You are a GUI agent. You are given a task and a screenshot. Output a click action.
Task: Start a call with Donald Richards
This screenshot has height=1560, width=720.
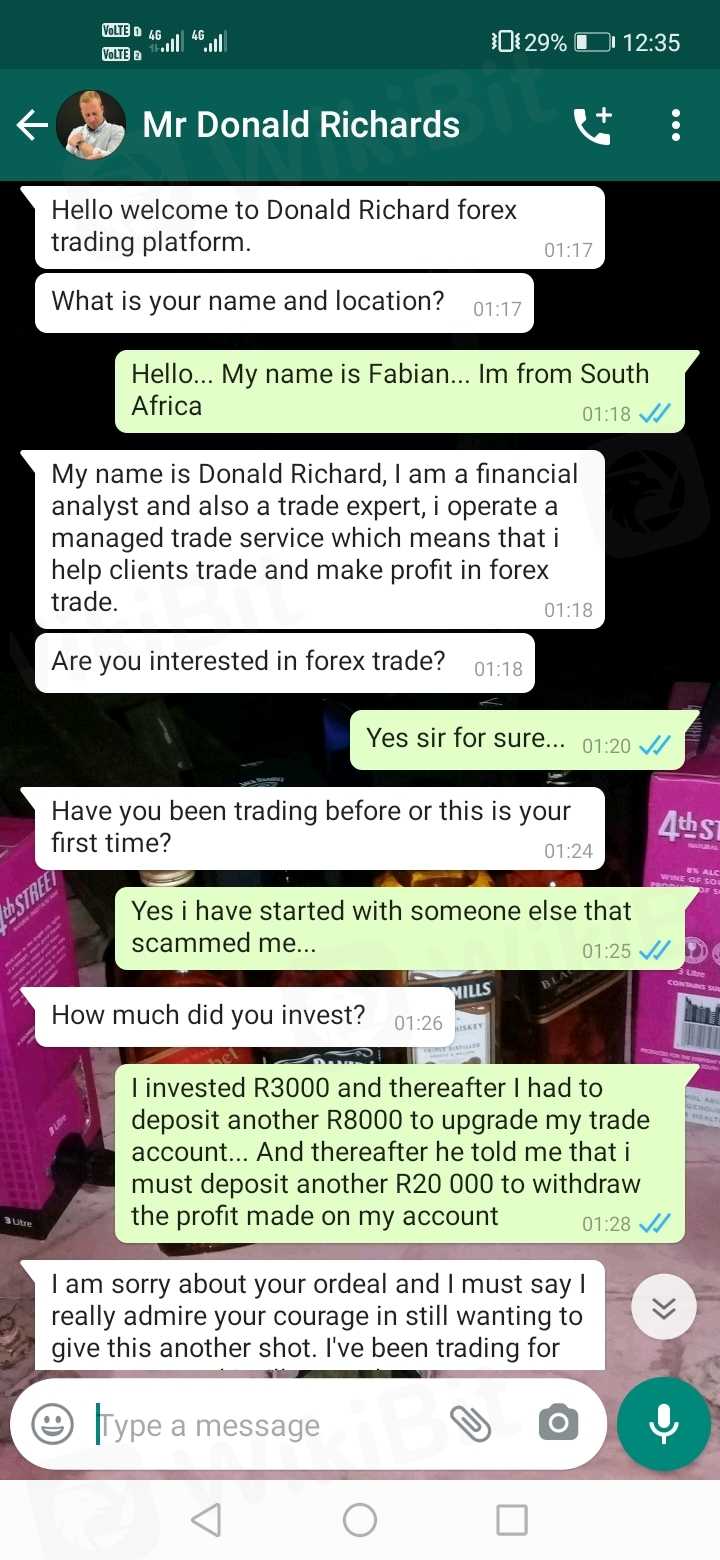(x=592, y=125)
